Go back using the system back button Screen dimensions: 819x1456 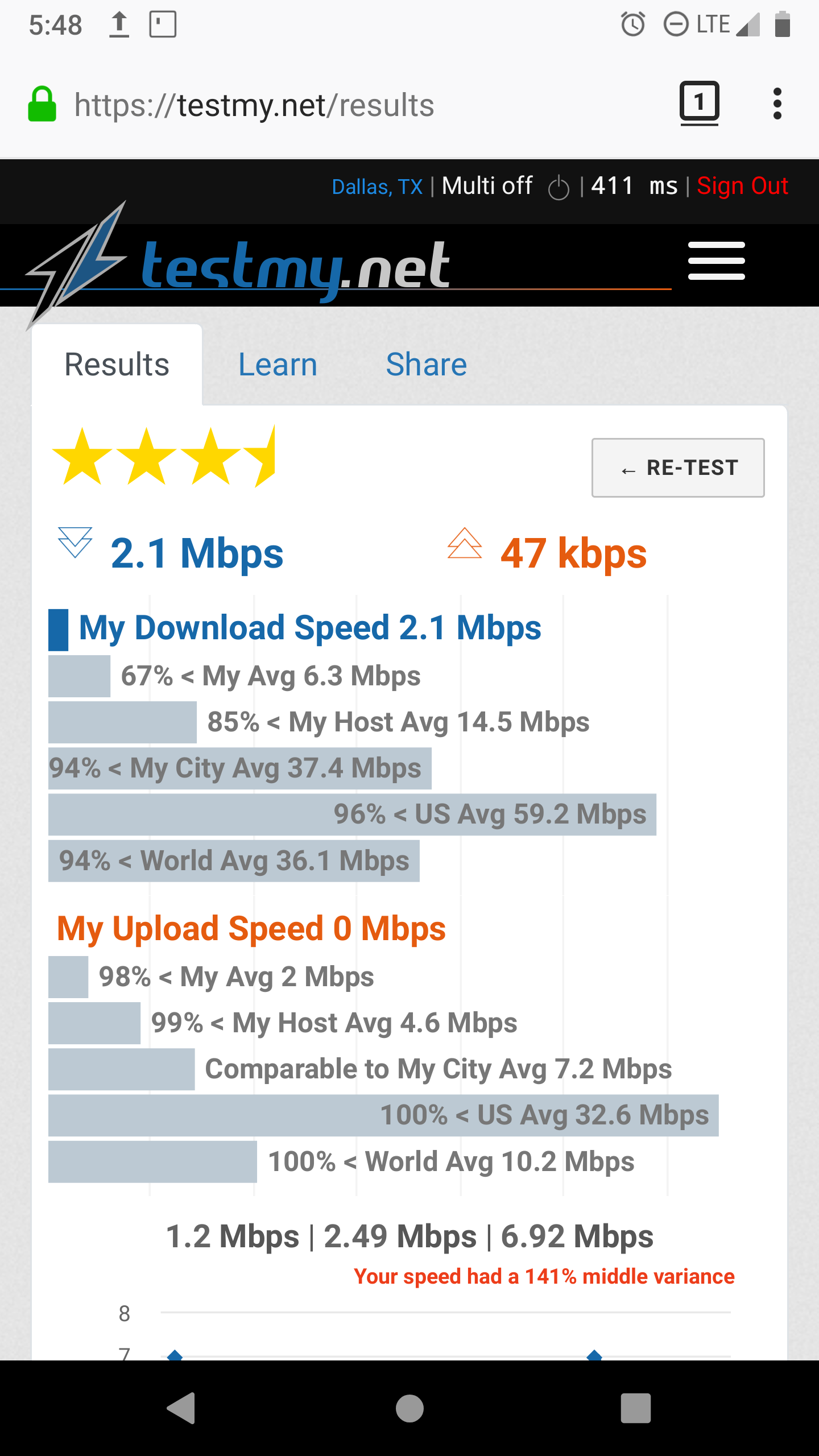tap(181, 1408)
